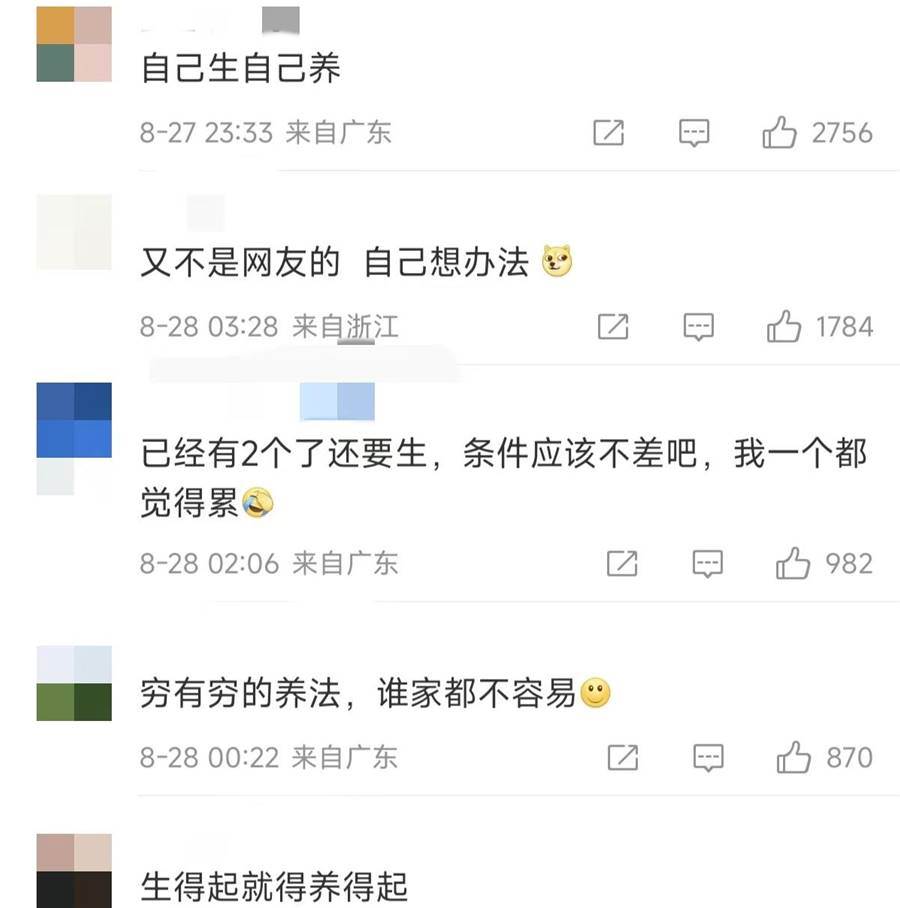The width and height of the screenshot is (900, 908).
Task: Reply to the comment 自己生自己养
Action: [694, 132]
